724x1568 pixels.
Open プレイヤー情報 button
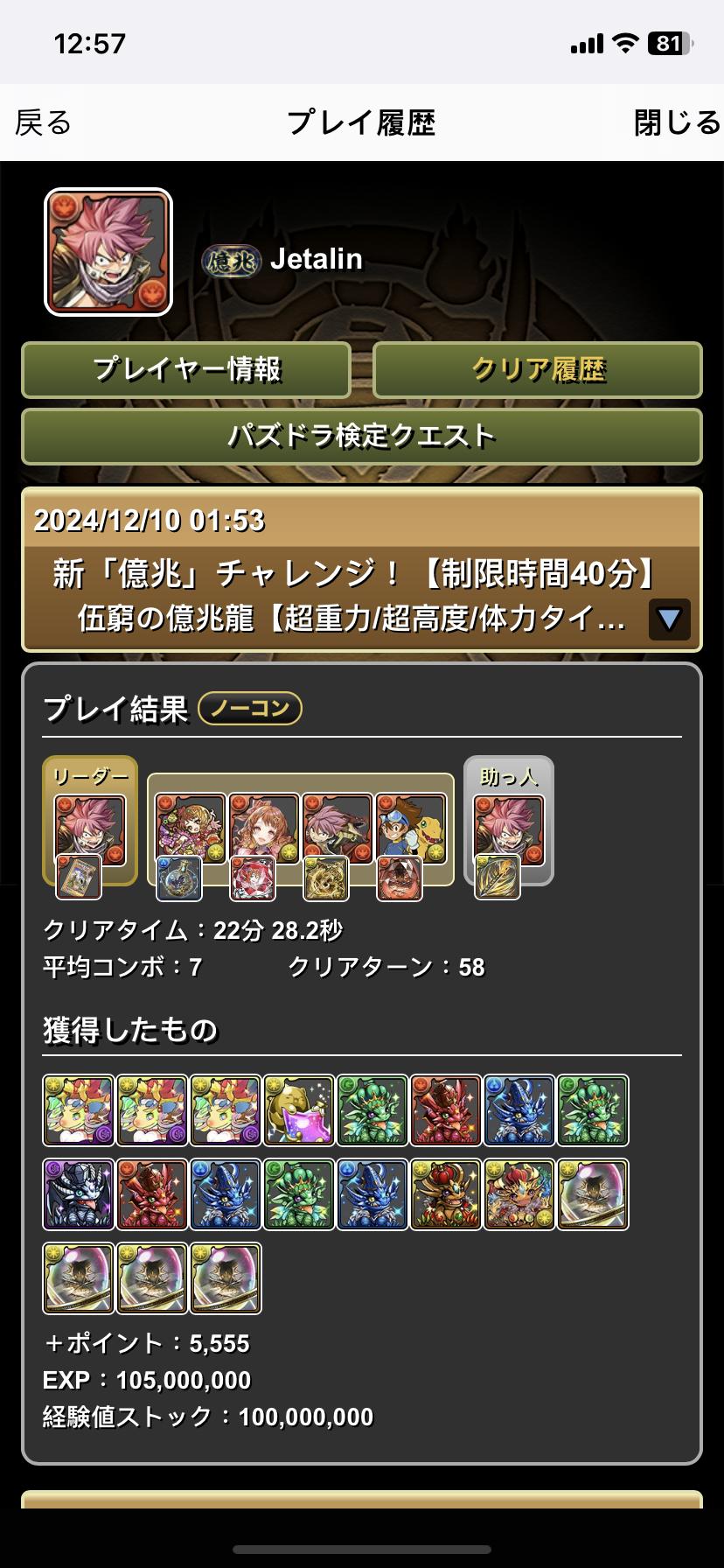[x=186, y=370]
